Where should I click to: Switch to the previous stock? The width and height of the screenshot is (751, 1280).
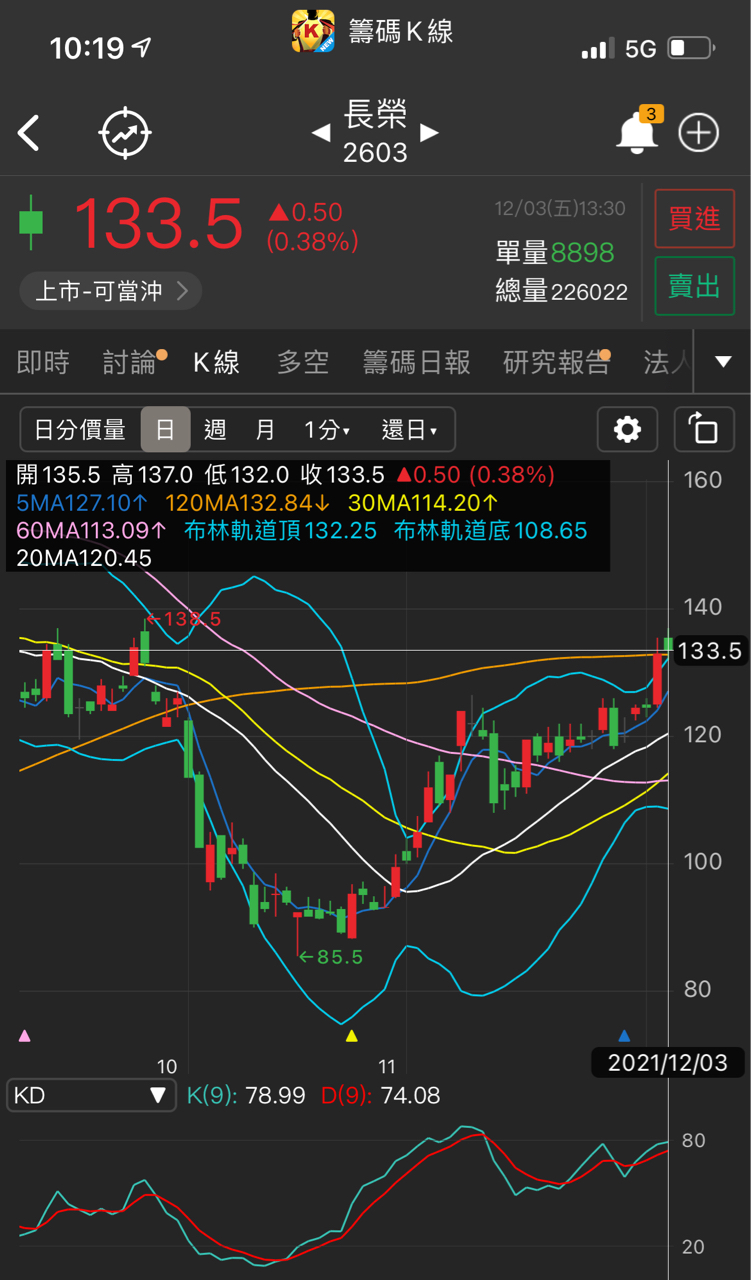tap(321, 133)
